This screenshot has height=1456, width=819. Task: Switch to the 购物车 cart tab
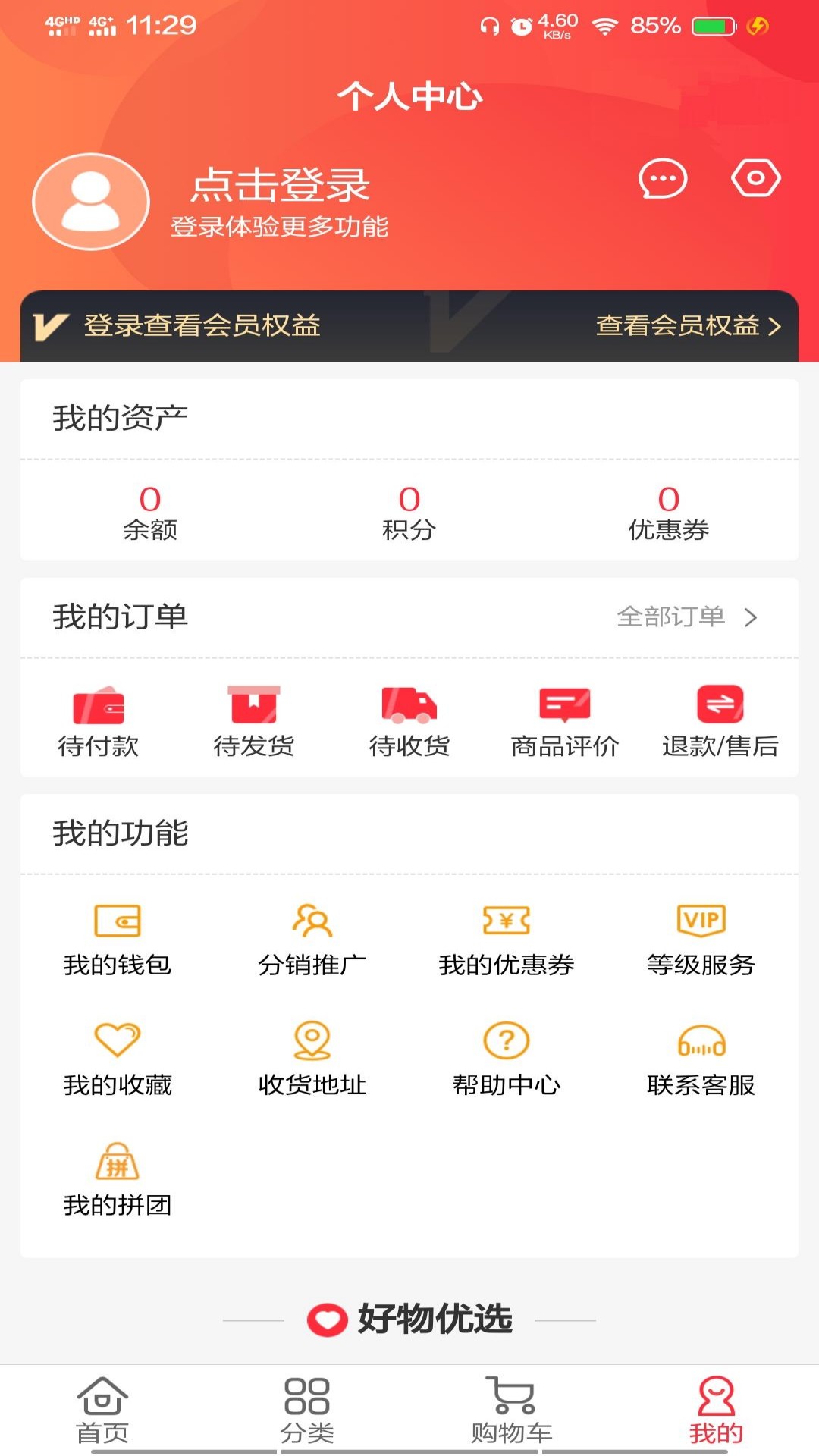pos(512,1410)
